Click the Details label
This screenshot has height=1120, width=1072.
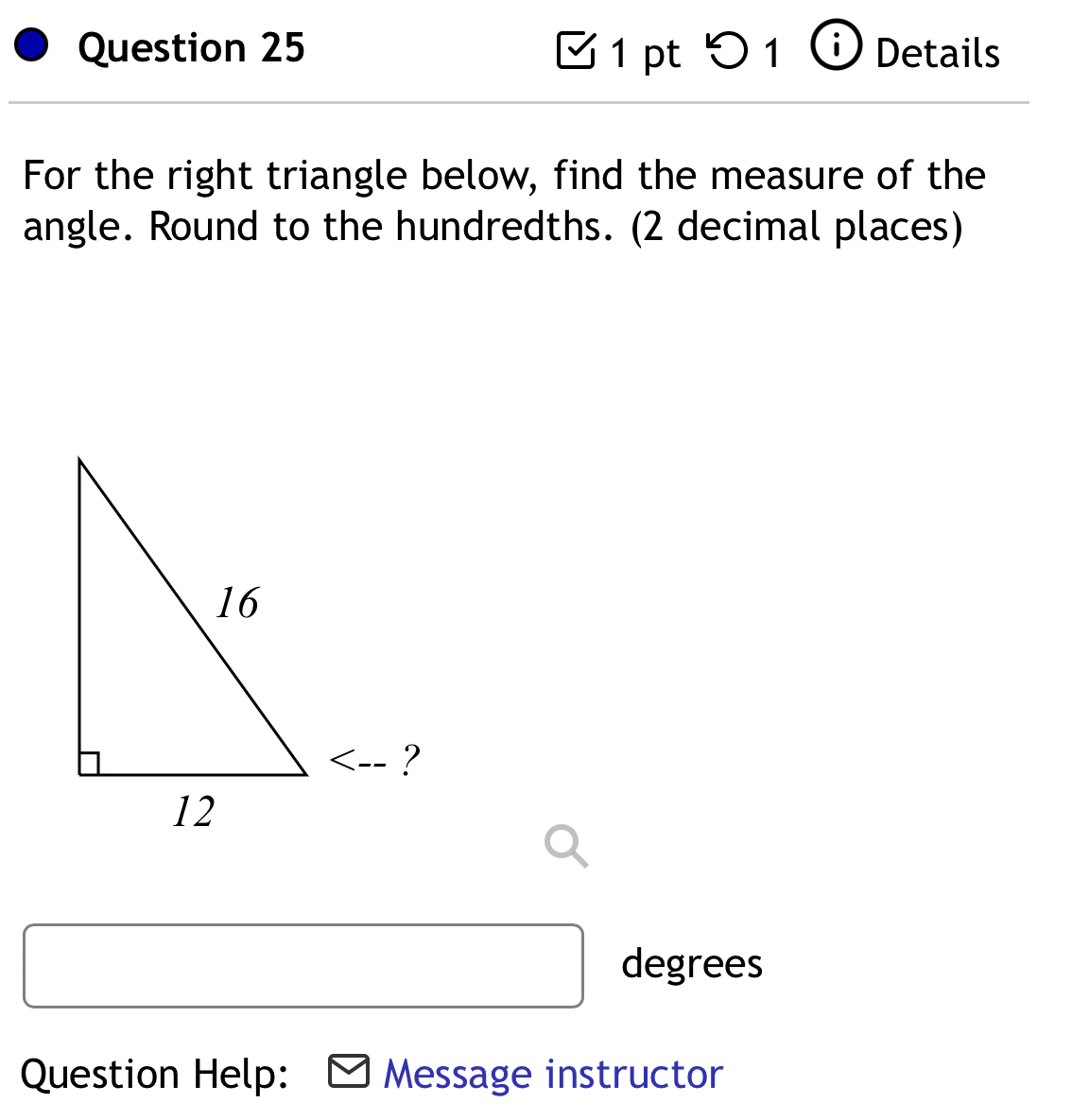[935, 54]
